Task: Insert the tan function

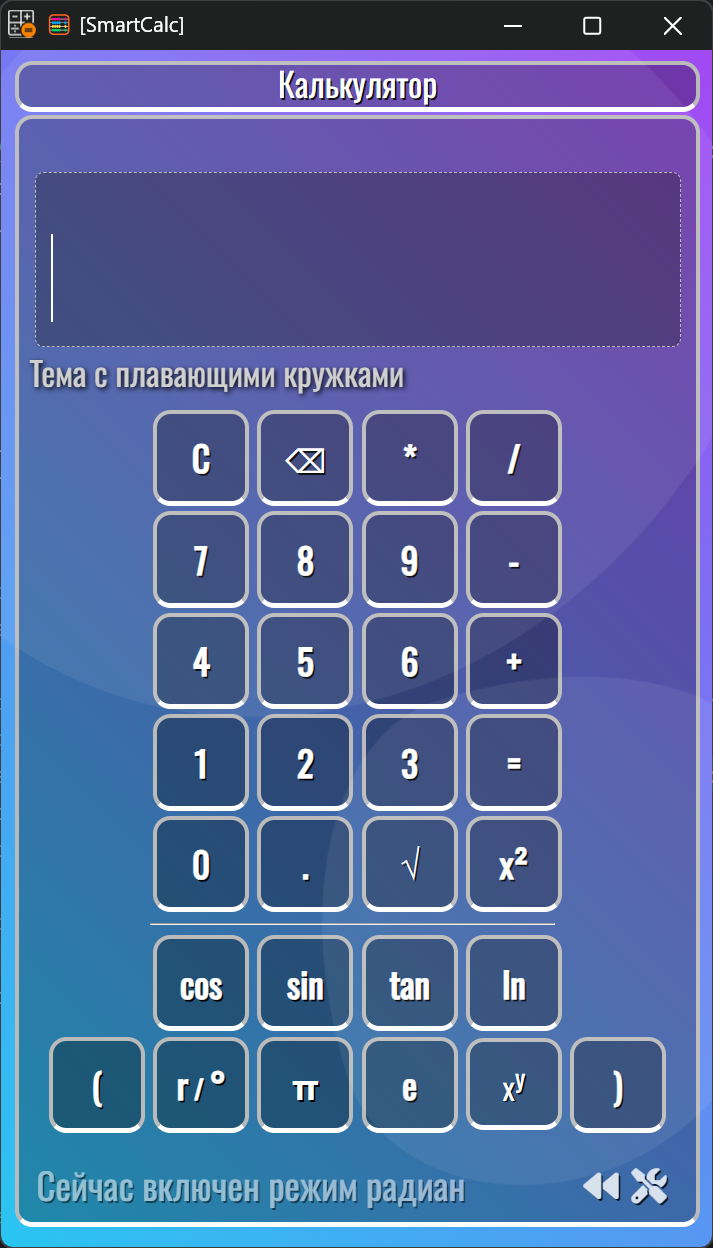Action: [x=409, y=985]
